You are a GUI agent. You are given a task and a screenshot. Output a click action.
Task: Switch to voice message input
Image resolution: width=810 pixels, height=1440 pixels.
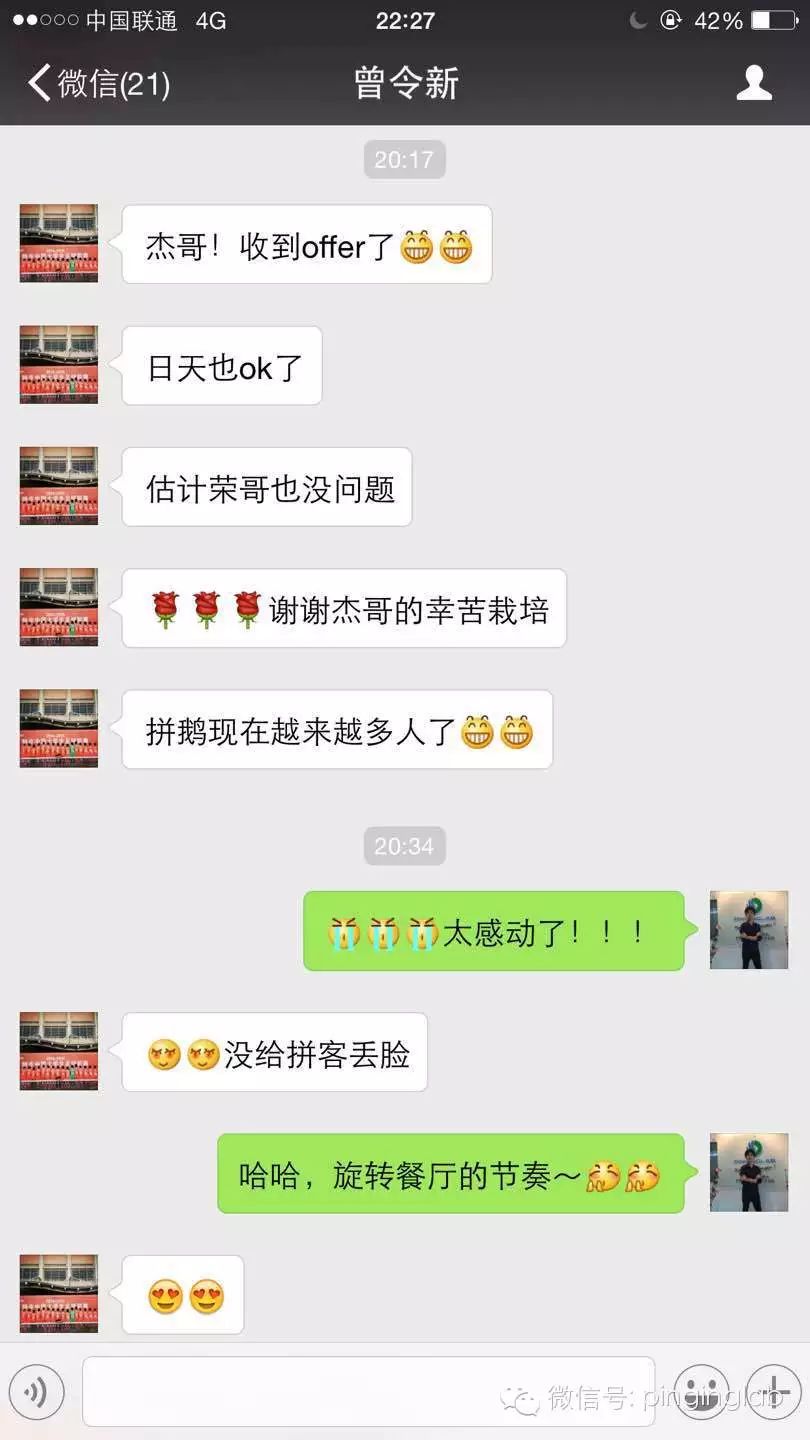click(37, 1391)
